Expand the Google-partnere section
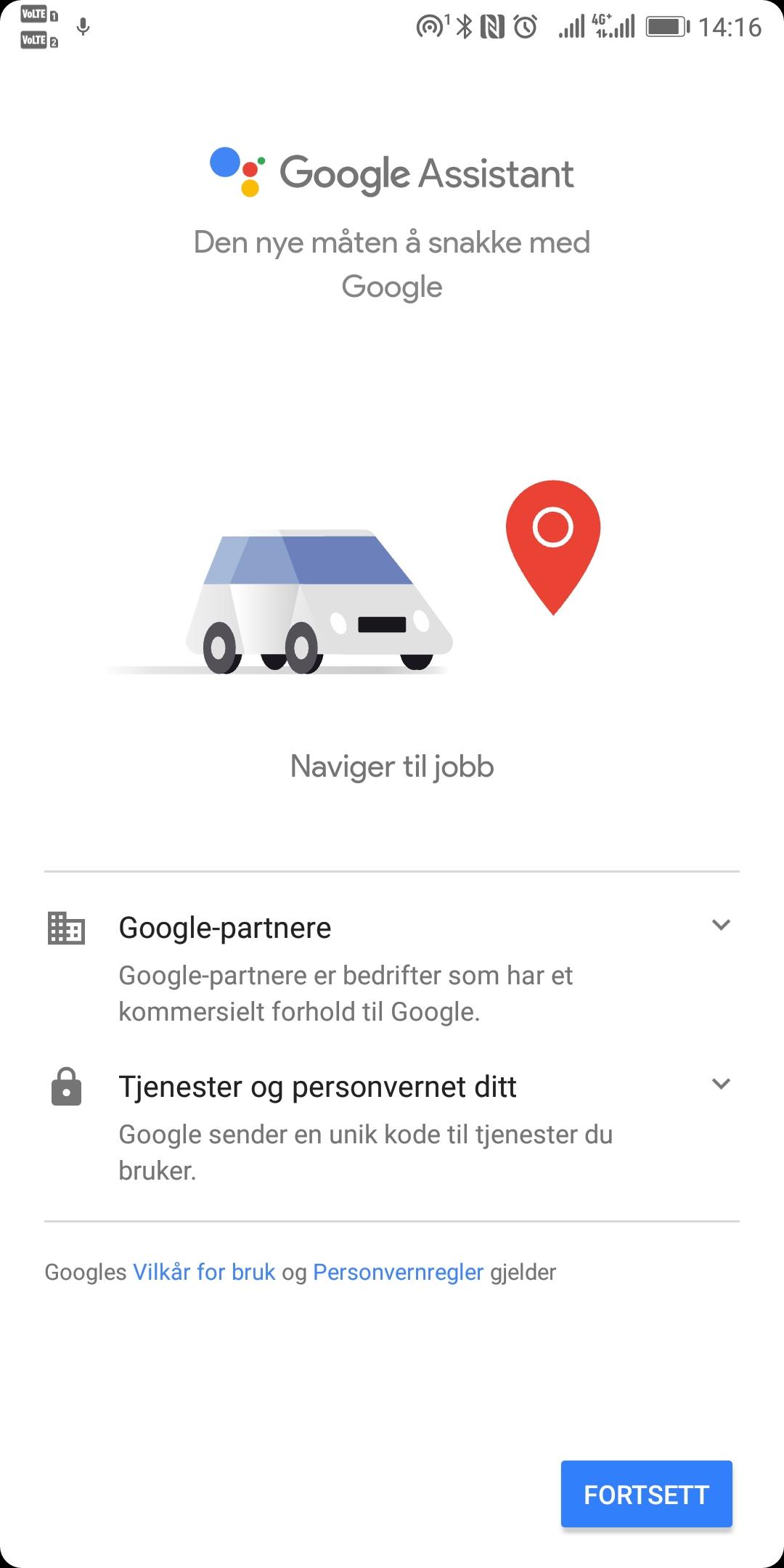Viewport: 784px width, 1568px height. point(720,925)
